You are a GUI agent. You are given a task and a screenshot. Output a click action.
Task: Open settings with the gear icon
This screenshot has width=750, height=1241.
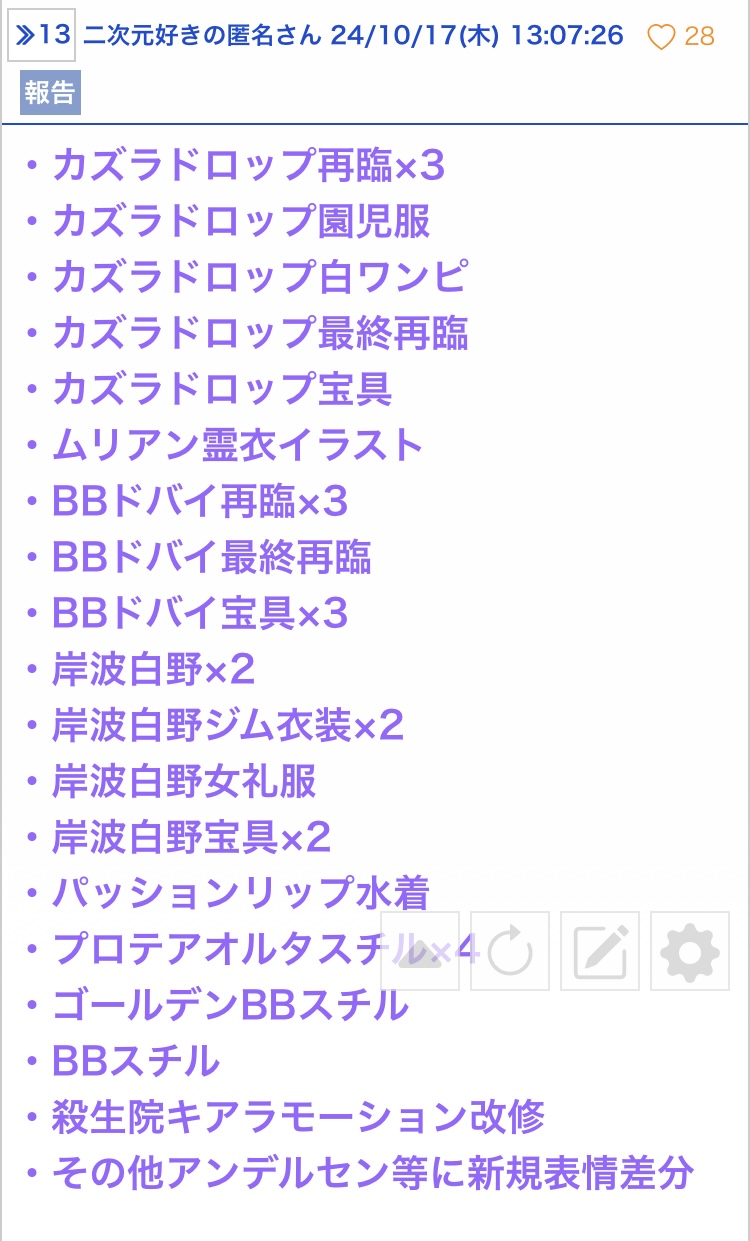pyautogui.click(x=690, y=951)
